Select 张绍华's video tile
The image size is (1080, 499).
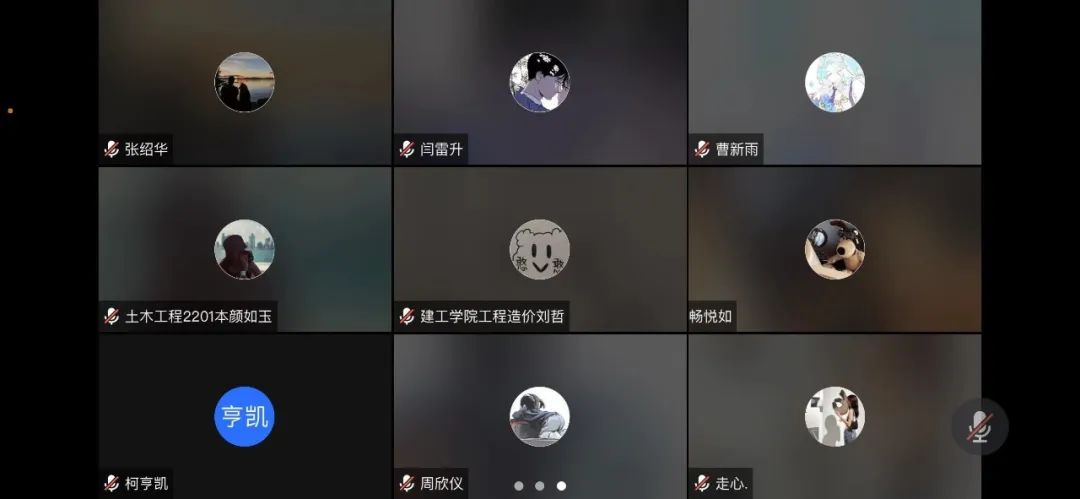click(245, 82)
